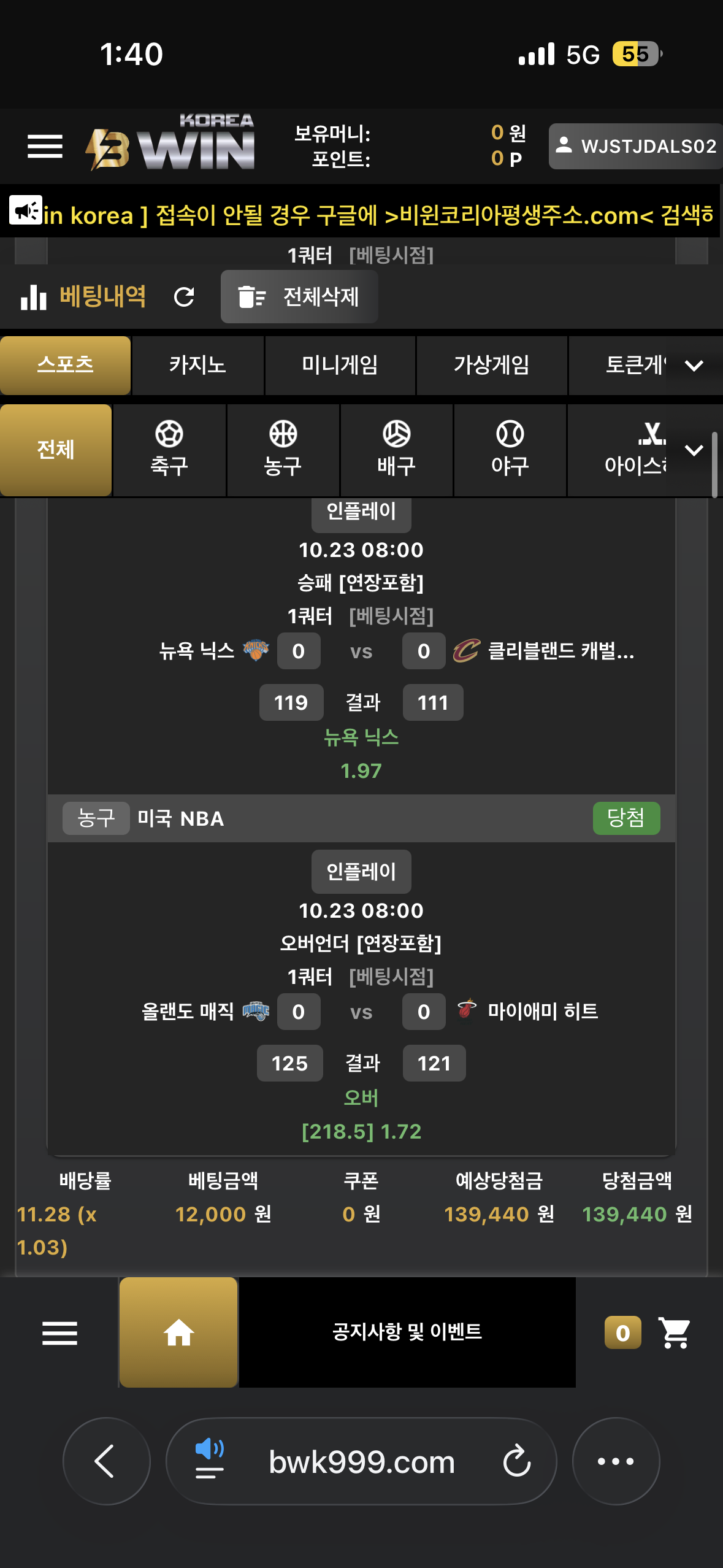The width and height of the screenshot is (723, 1568).
Task: Expand the game category dropdown arrow
Action: [694, 366]
